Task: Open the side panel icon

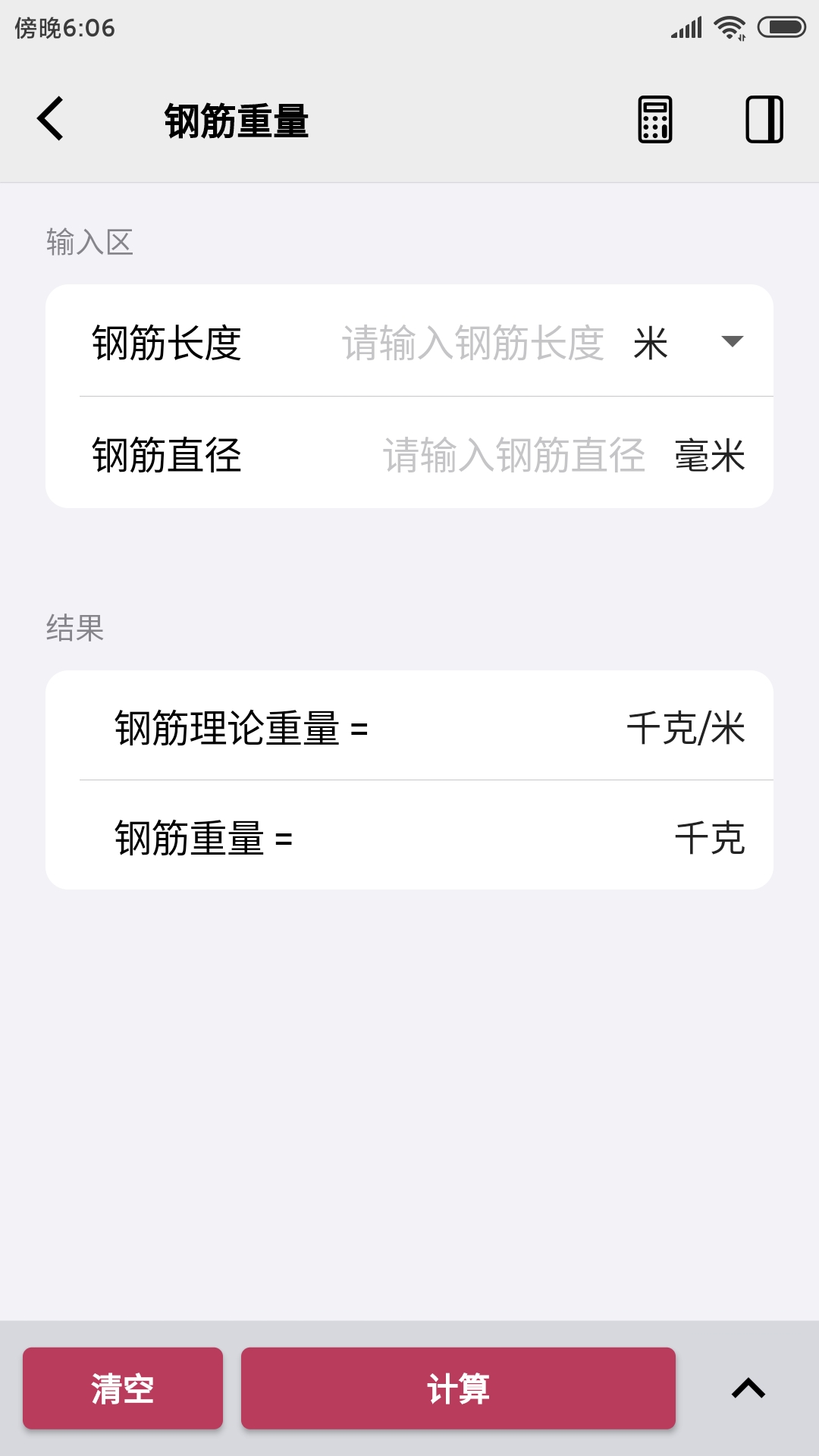Action: tap(764, 119)
